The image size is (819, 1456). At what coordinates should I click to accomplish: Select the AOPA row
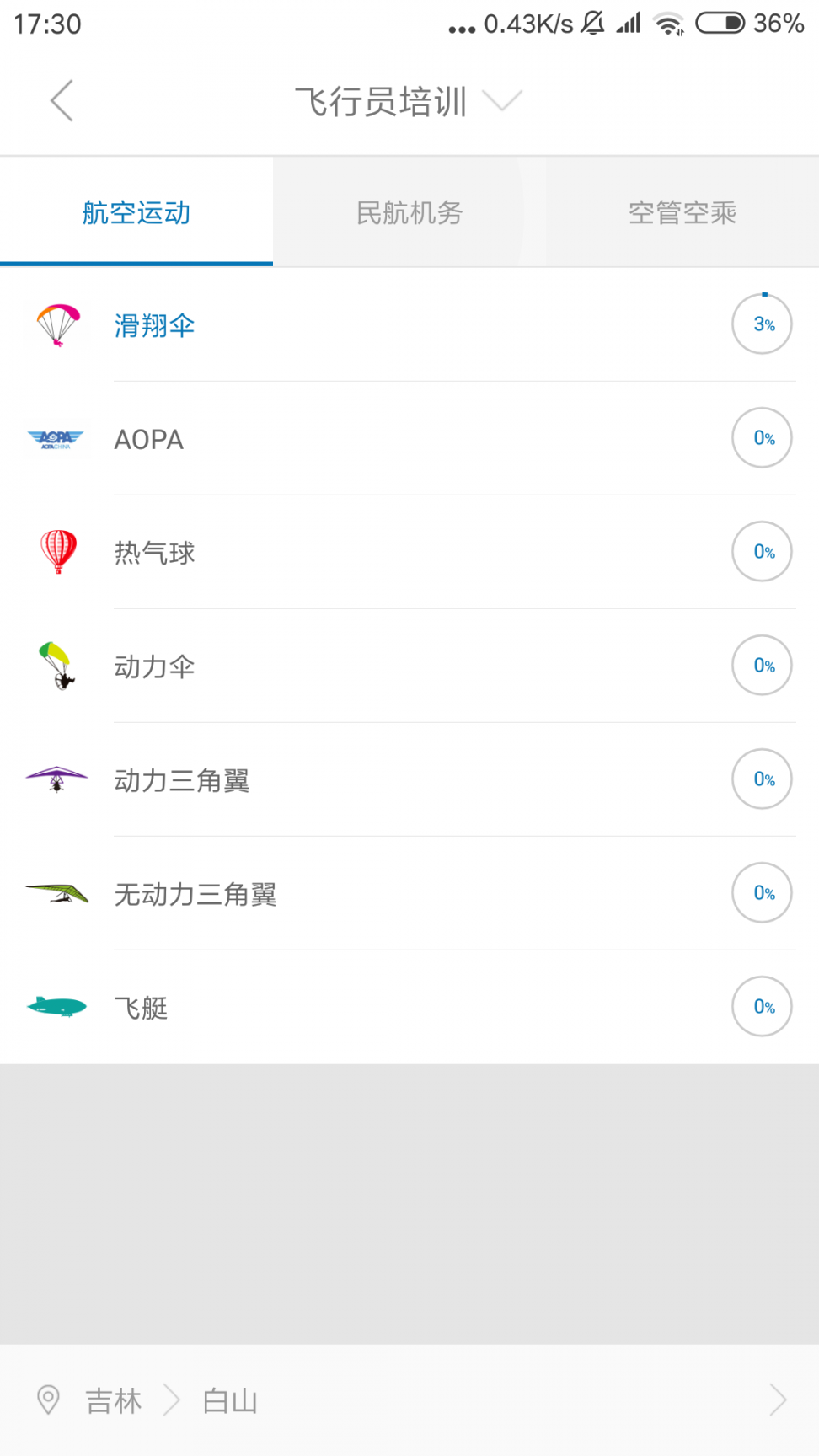(149, 439)
